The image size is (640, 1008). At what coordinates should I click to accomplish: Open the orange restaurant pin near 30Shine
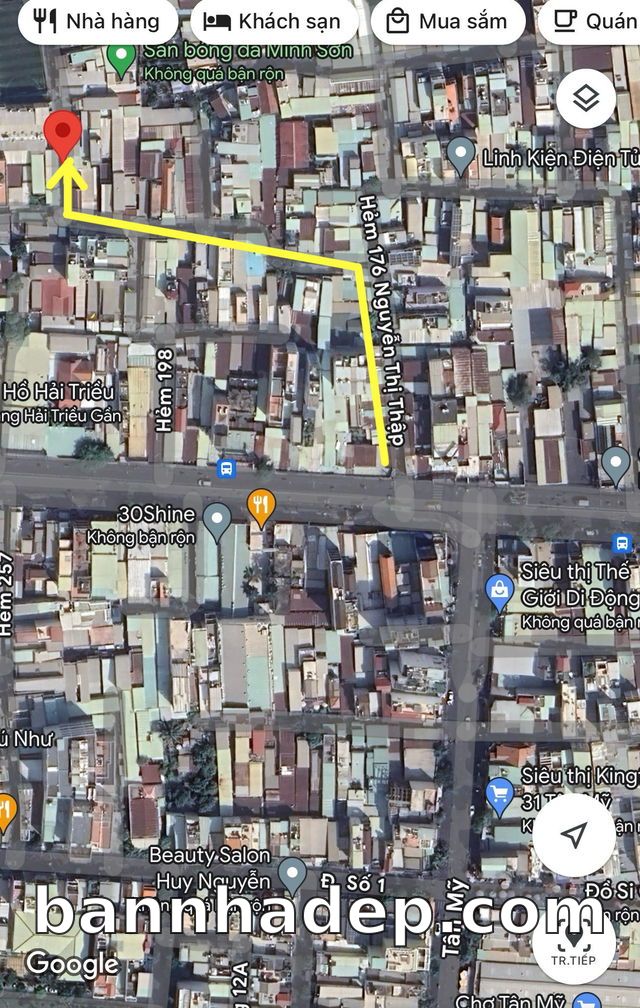click(261, 506)
